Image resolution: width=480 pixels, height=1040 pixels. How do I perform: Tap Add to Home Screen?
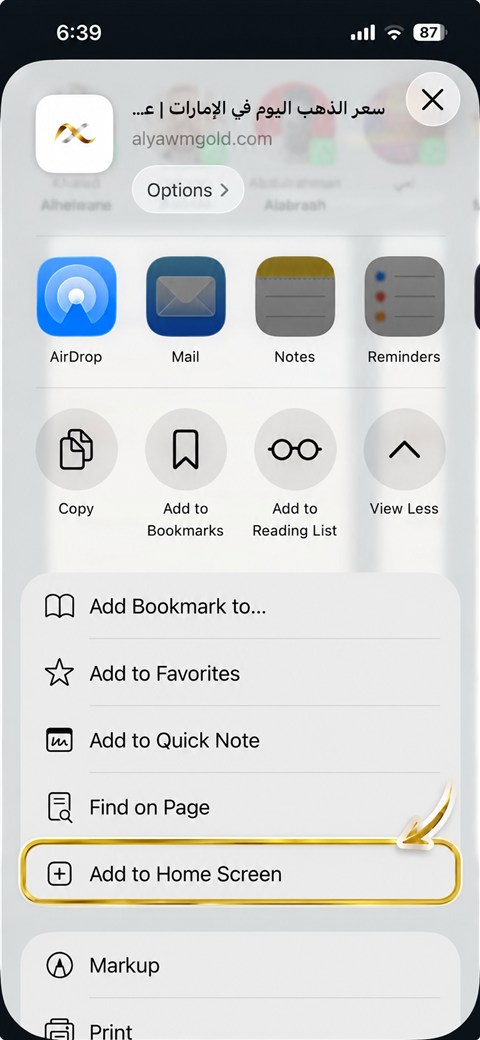point(240,874)
